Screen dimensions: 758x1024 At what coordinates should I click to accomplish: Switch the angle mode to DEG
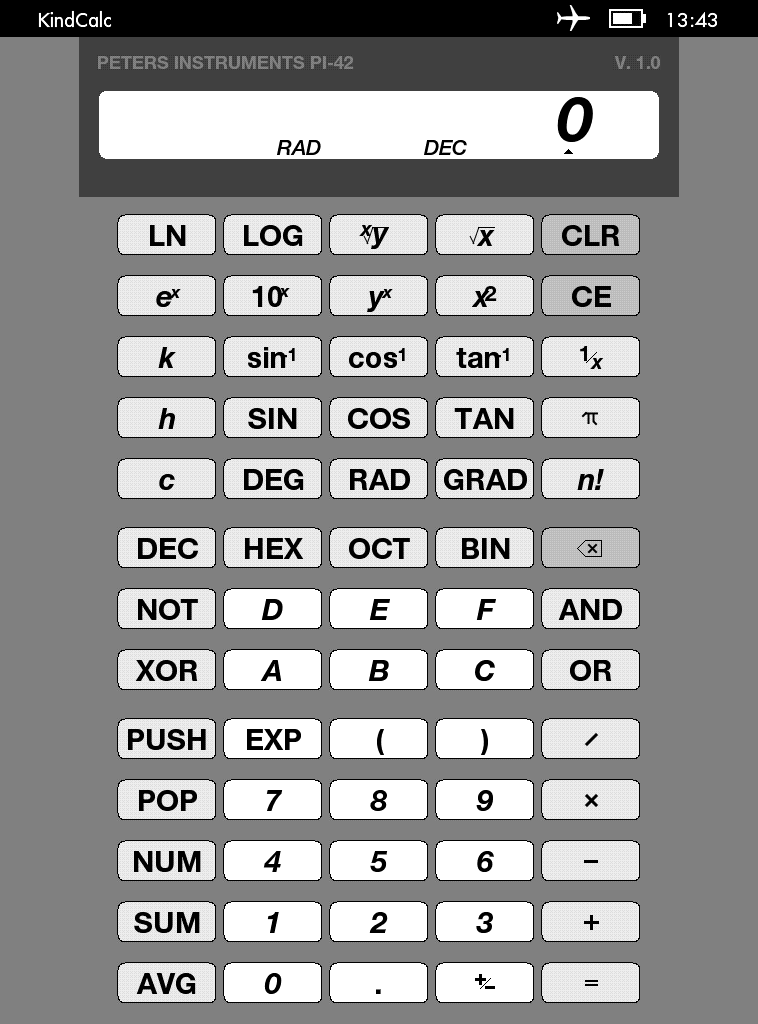coord(273,480)
